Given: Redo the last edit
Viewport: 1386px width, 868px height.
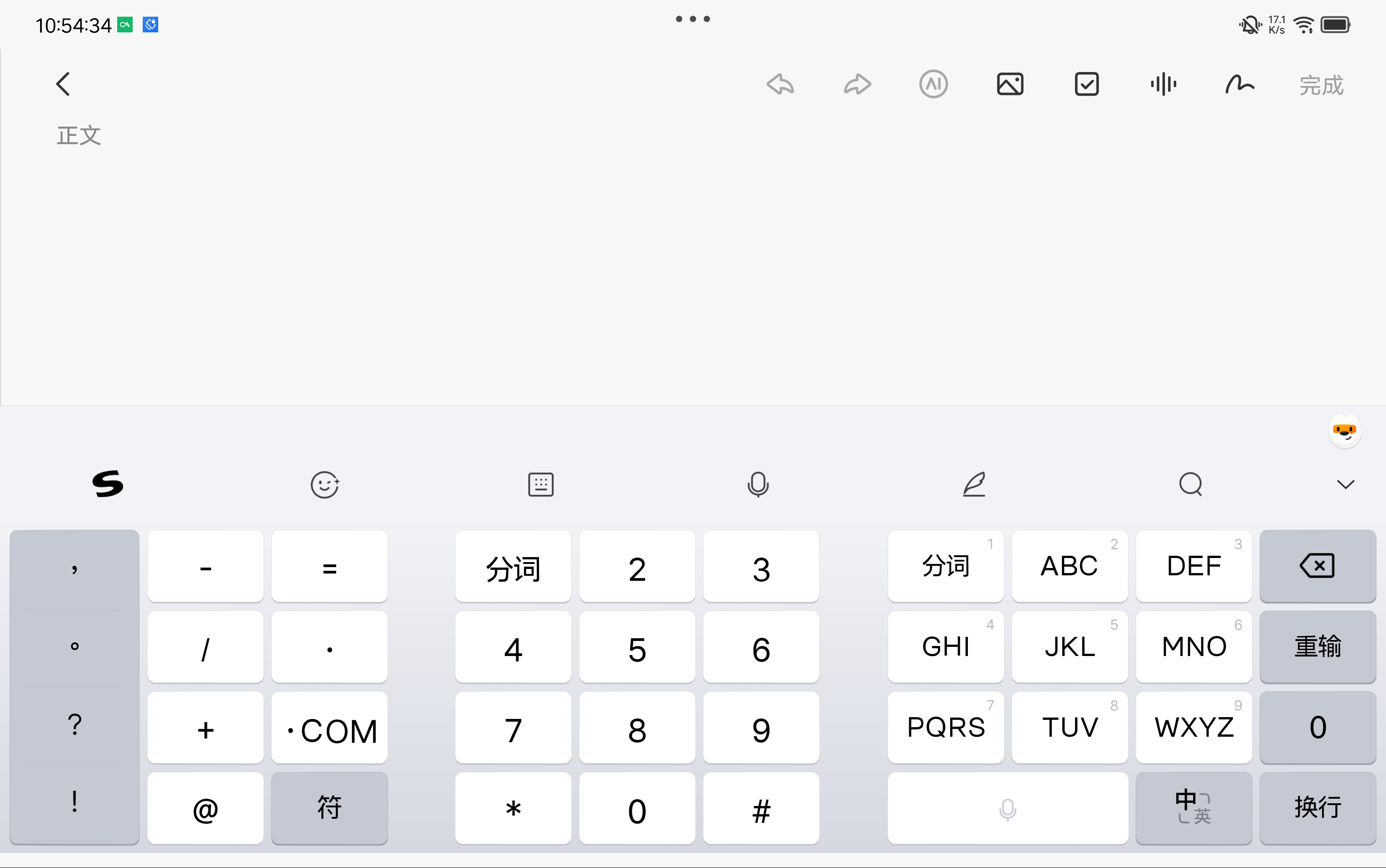Looking at the screenshot, I should coord(857,84).
